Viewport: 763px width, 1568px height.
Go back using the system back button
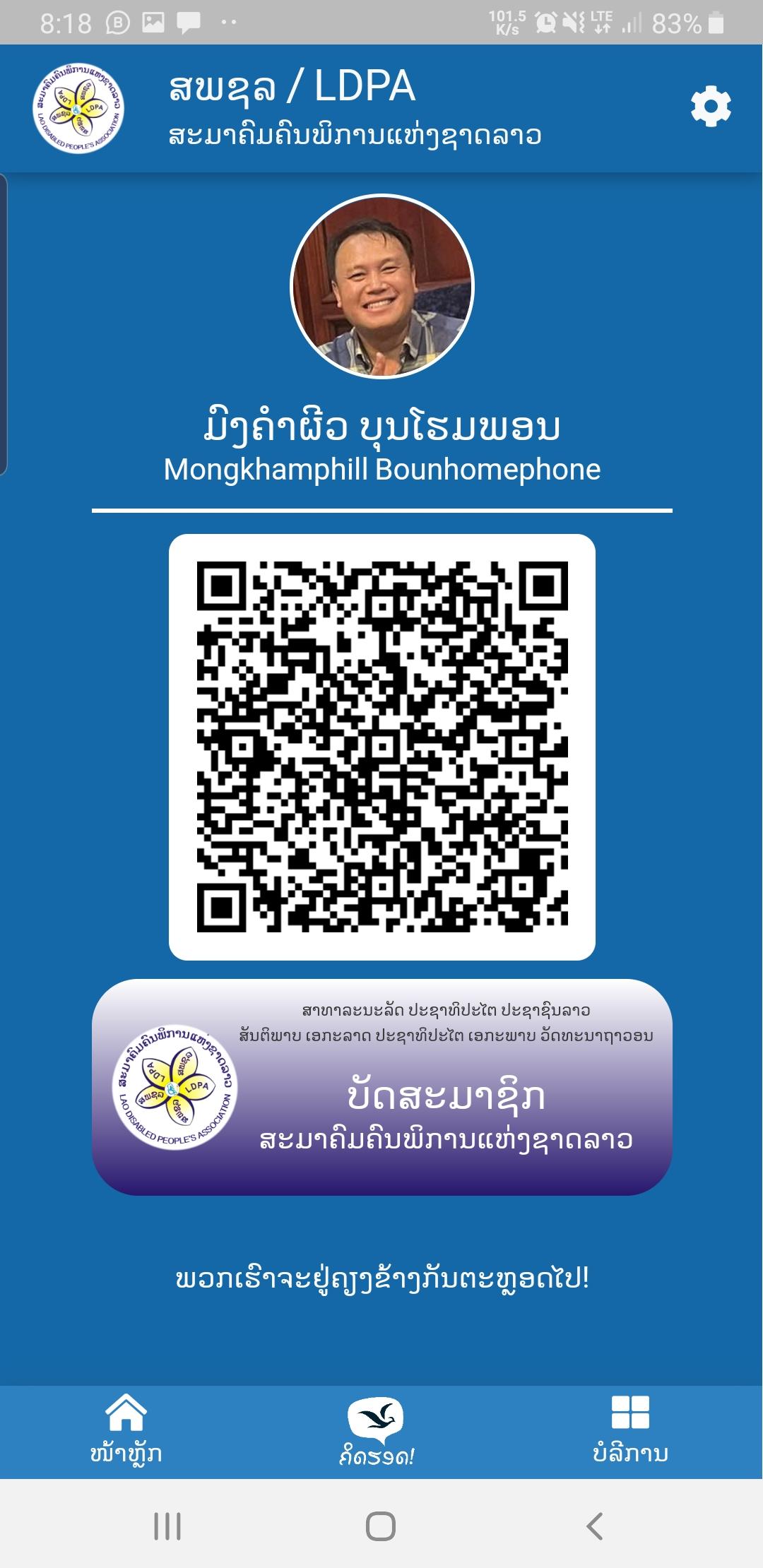click(x=595, y=1525)
